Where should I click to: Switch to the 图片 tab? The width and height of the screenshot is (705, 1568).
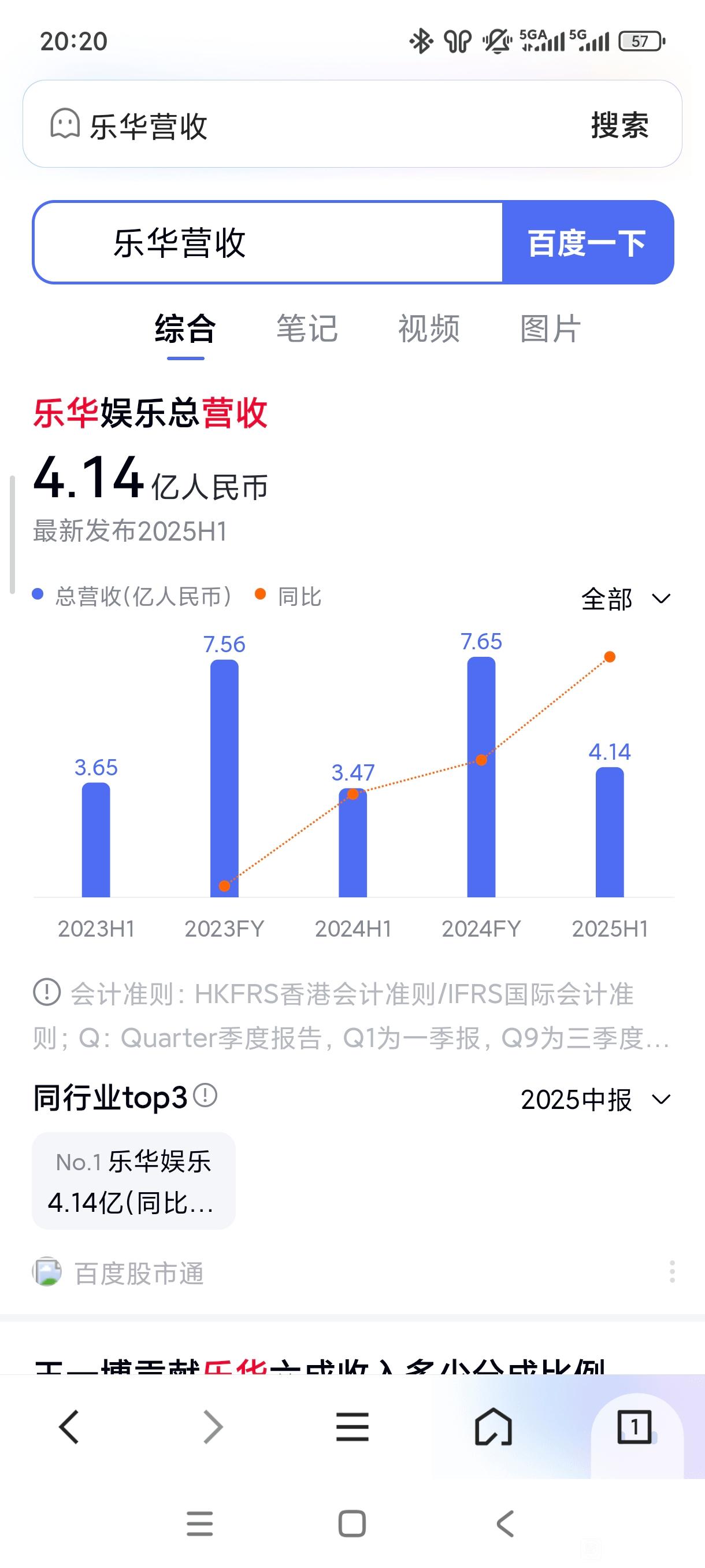click(551, 330)
